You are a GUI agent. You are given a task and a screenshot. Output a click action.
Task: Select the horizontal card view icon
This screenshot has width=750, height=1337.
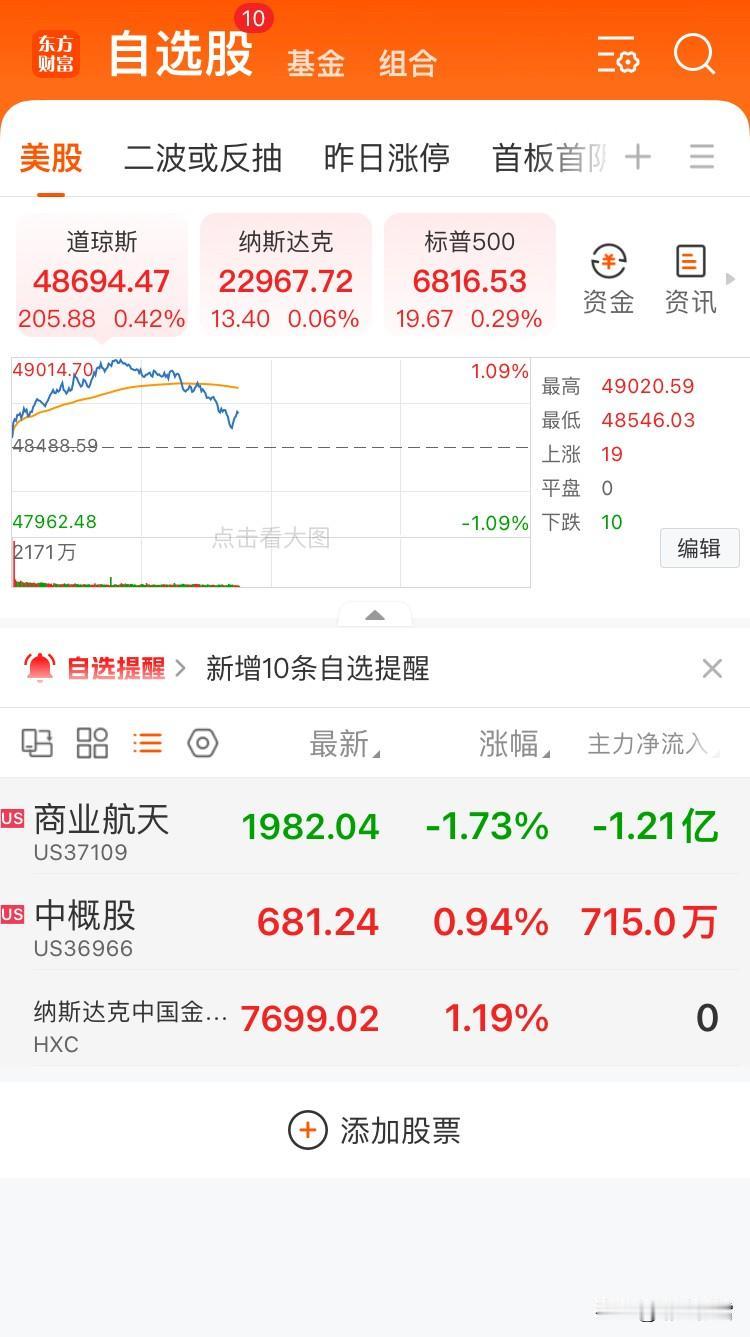(37, 743)
